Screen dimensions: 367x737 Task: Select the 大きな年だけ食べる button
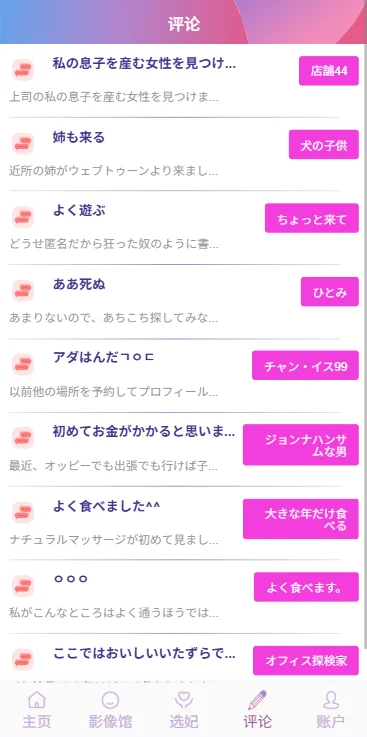pyautogui.click(x=301, y=518)
